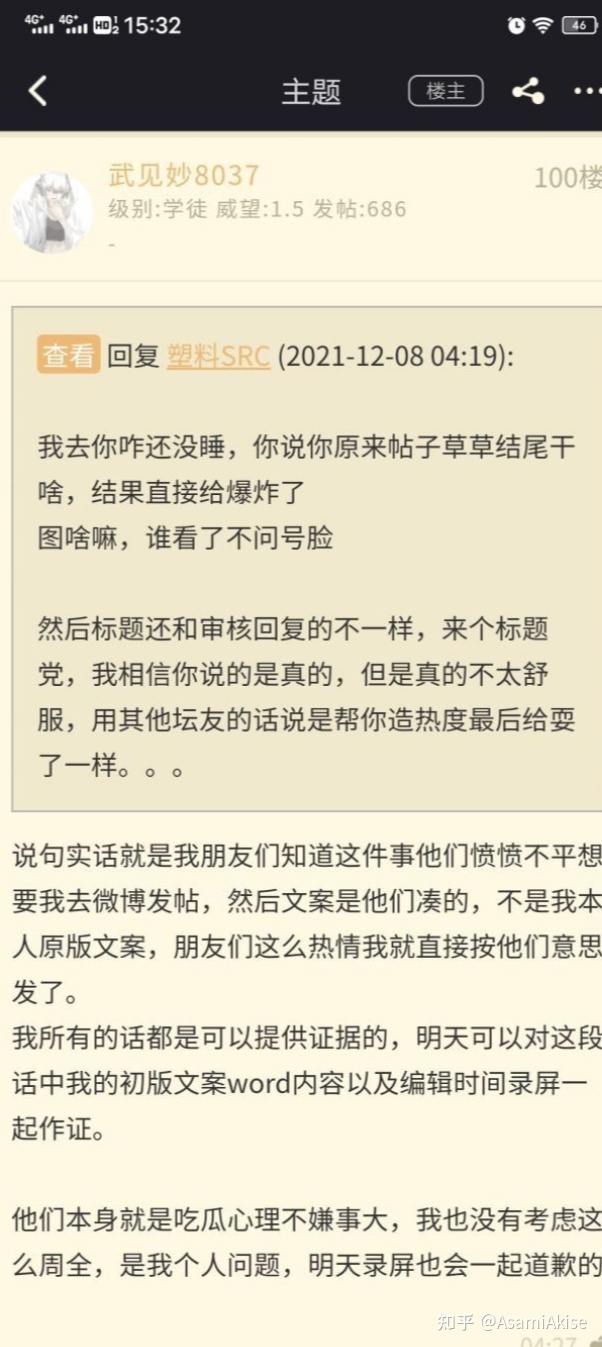
Task: Go back using the top arrow
Action: [38, 91]
